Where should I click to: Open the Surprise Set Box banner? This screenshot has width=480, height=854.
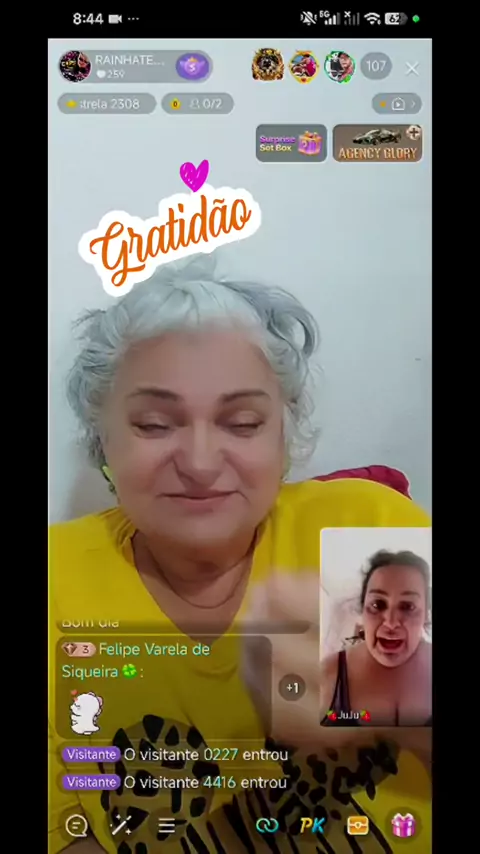pos(291,143)
